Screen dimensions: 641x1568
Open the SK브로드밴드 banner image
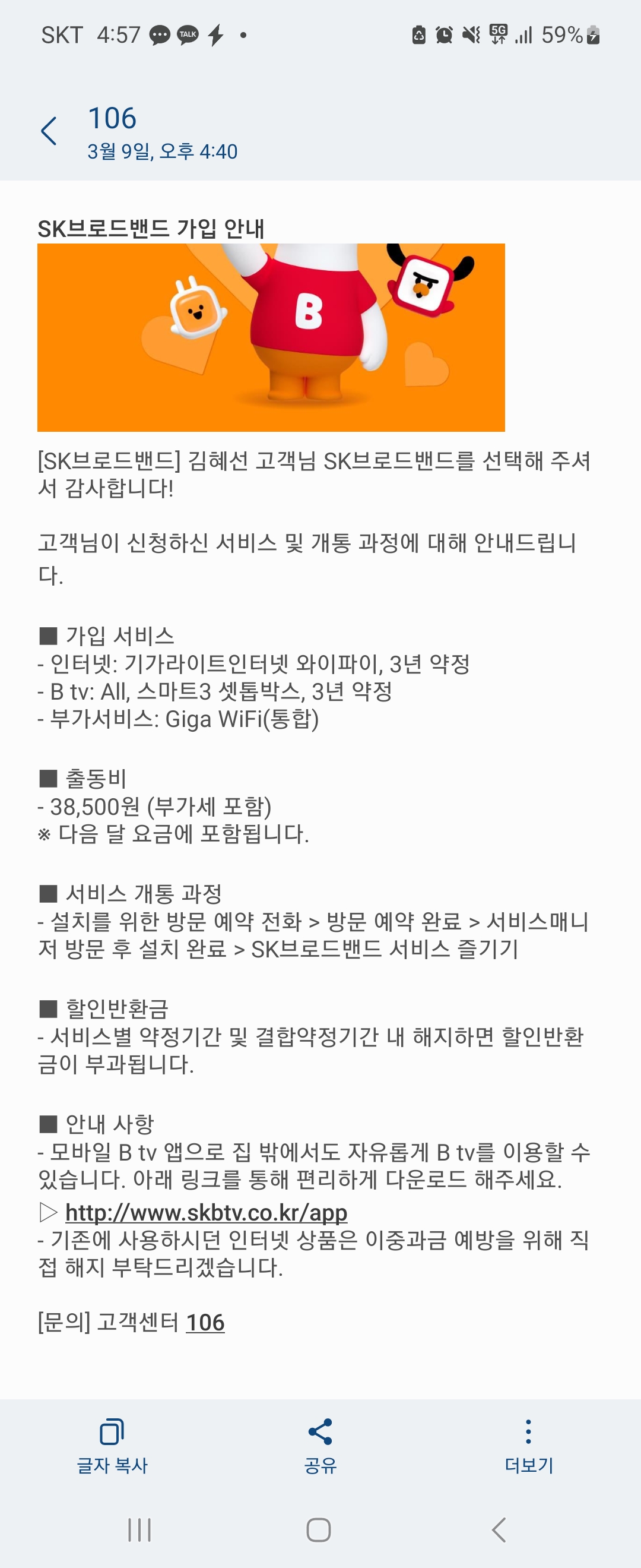(x=271, y=337)
